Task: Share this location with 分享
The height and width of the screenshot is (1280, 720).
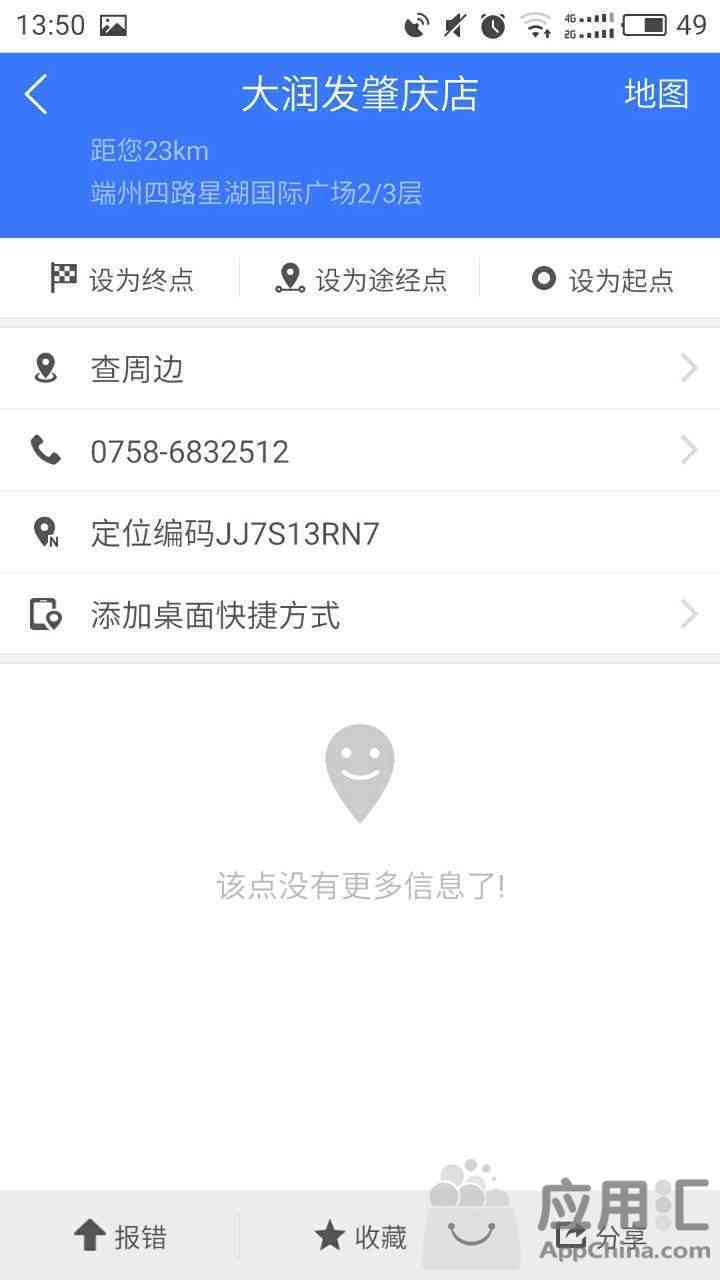Action: point(600,1237)
